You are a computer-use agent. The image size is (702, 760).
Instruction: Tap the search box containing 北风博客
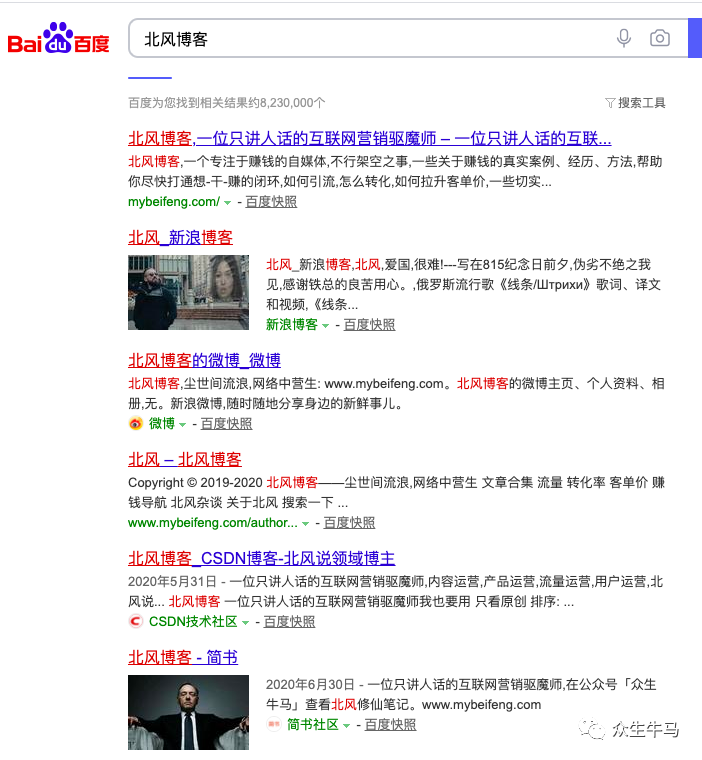pos(368,39)
